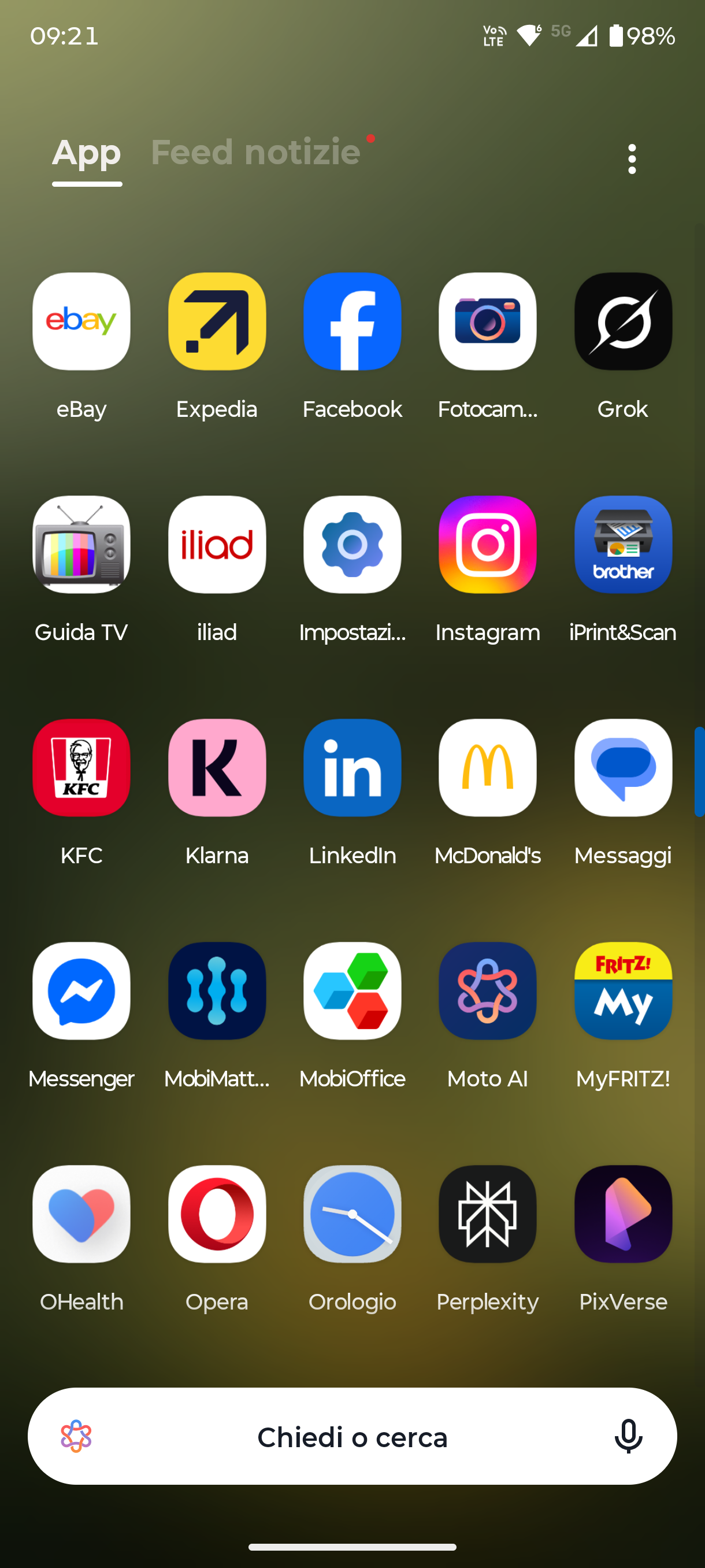Tap the microphone for voice search

pos(628,1436)
